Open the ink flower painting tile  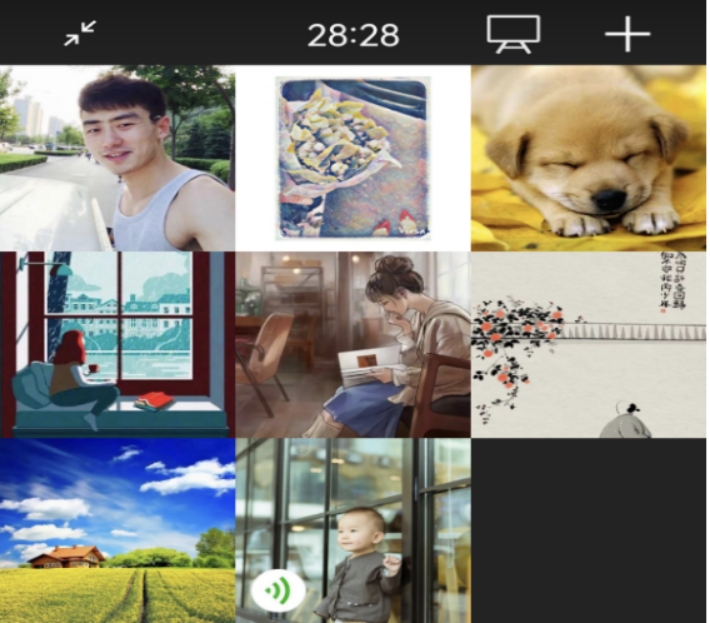tap(589, 344)
